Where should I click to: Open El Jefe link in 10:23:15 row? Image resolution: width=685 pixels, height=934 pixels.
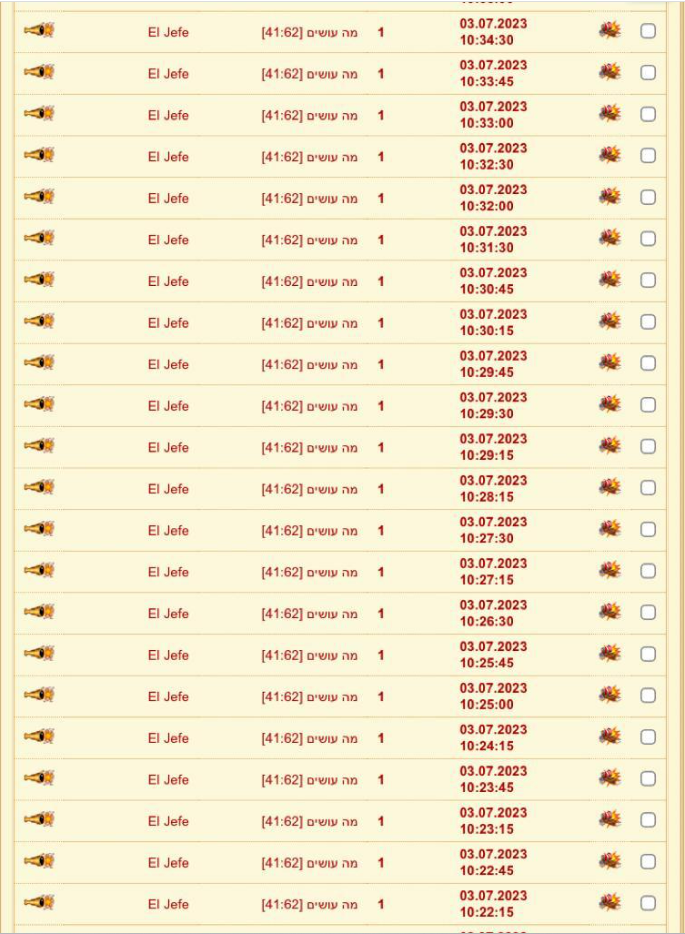click(x=168, y=821)
